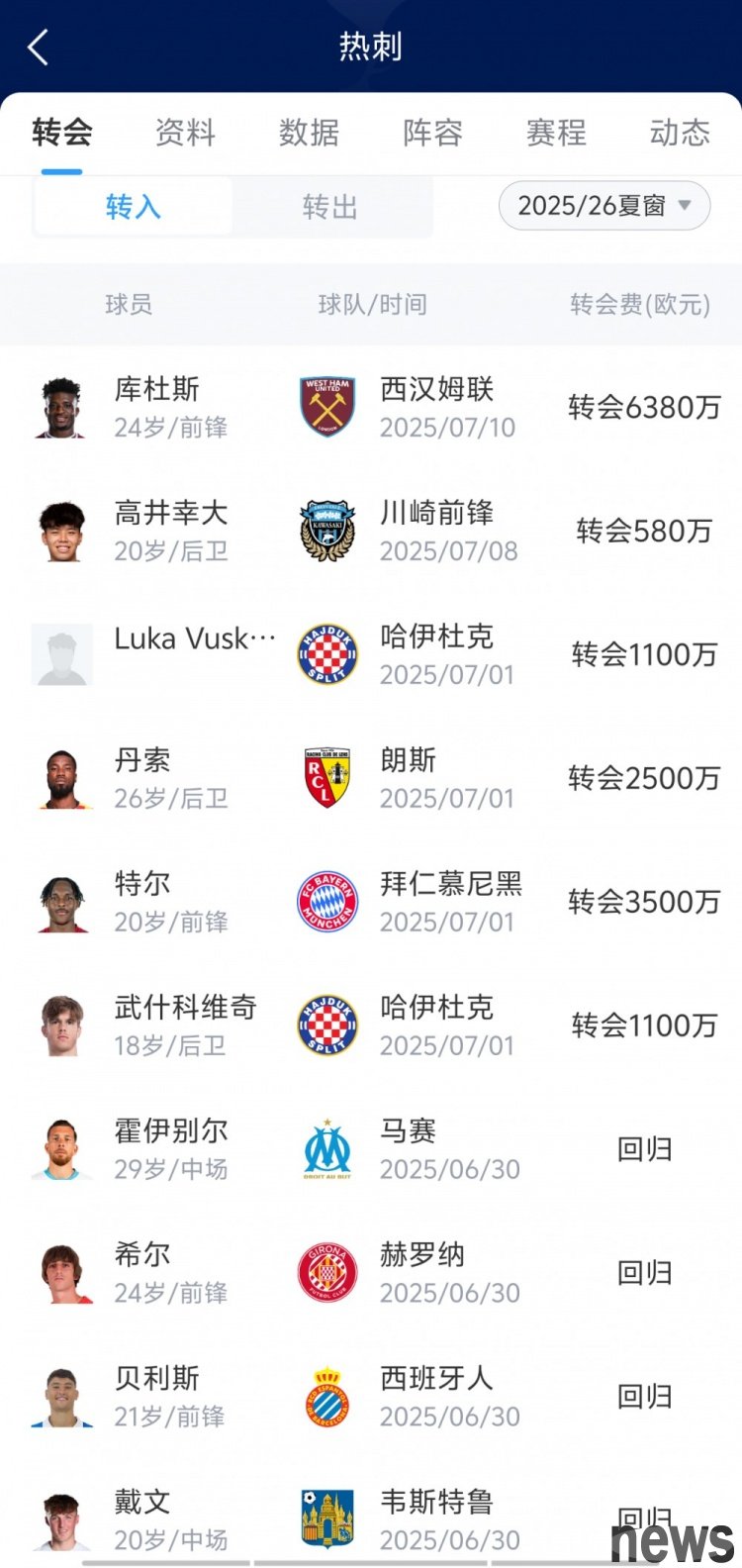Switch to the 数据 tab
The height and width of the screenshot is (1568, 742).
pos(309,133)
